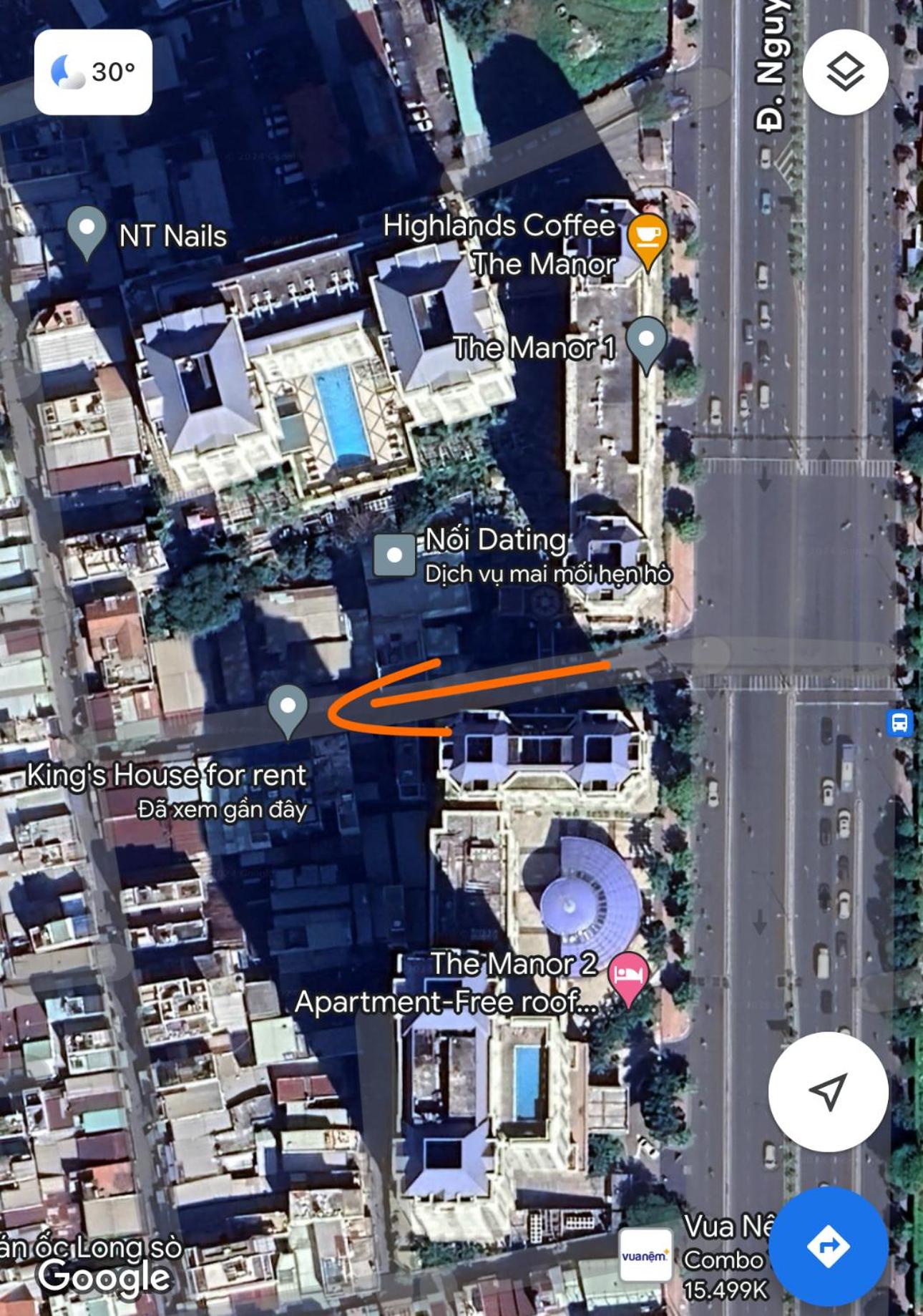Open The Manor 2 Apartment hotel marker

coord(628,975)
